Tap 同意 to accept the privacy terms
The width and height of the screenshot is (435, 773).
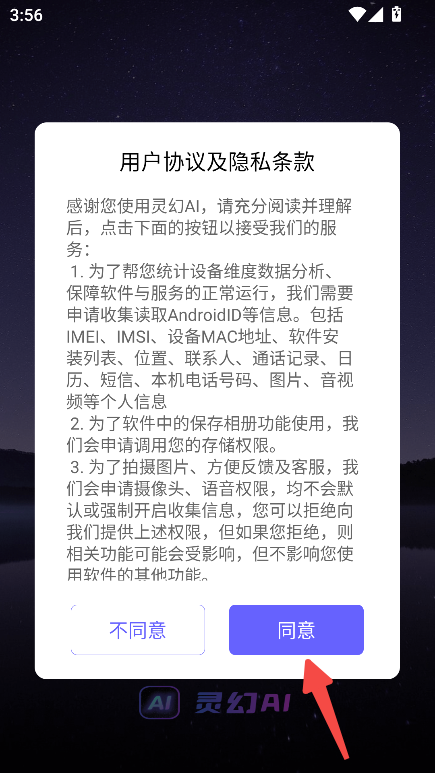tap(296, 630)
